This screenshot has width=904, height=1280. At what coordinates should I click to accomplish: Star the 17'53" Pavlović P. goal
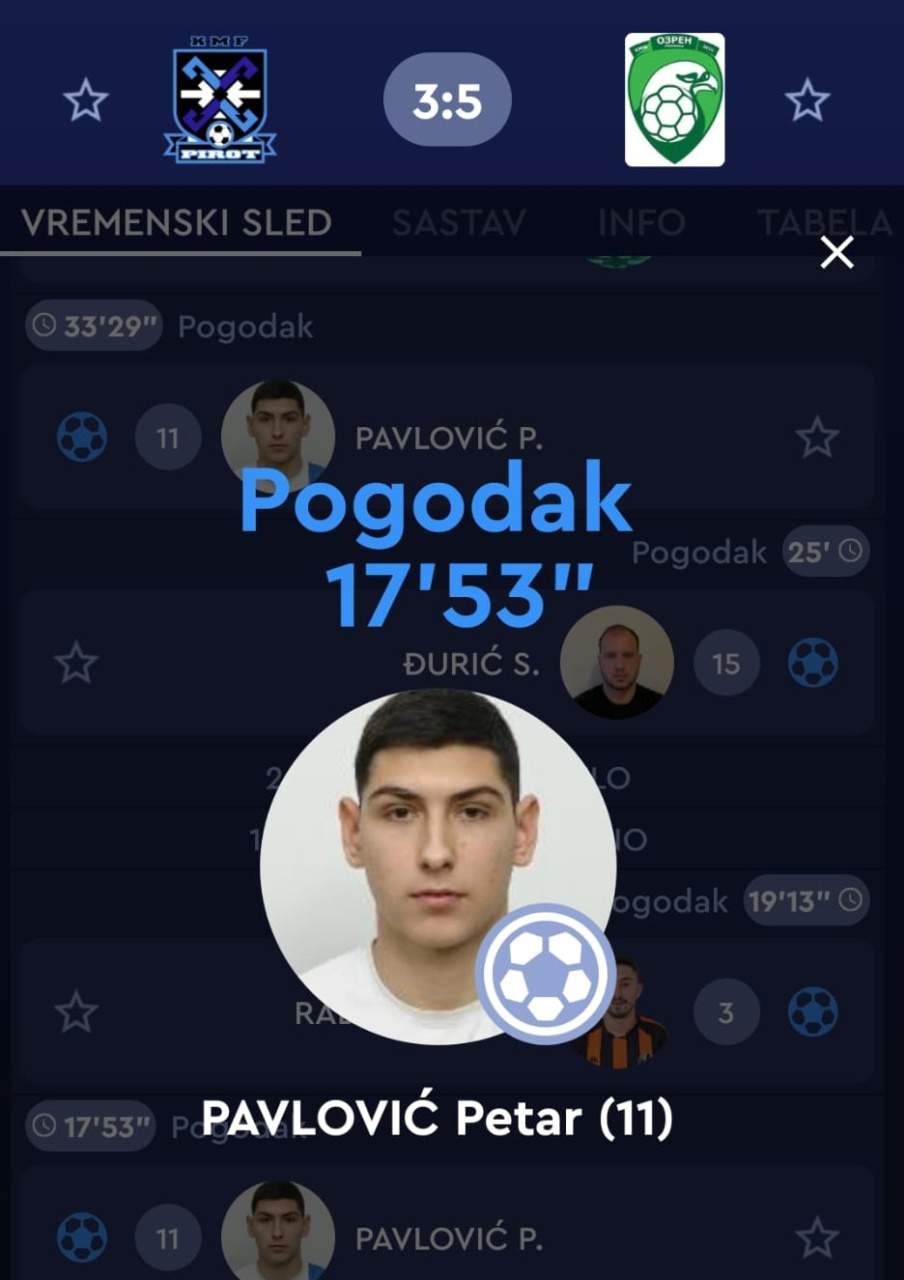pos(816,1238)
